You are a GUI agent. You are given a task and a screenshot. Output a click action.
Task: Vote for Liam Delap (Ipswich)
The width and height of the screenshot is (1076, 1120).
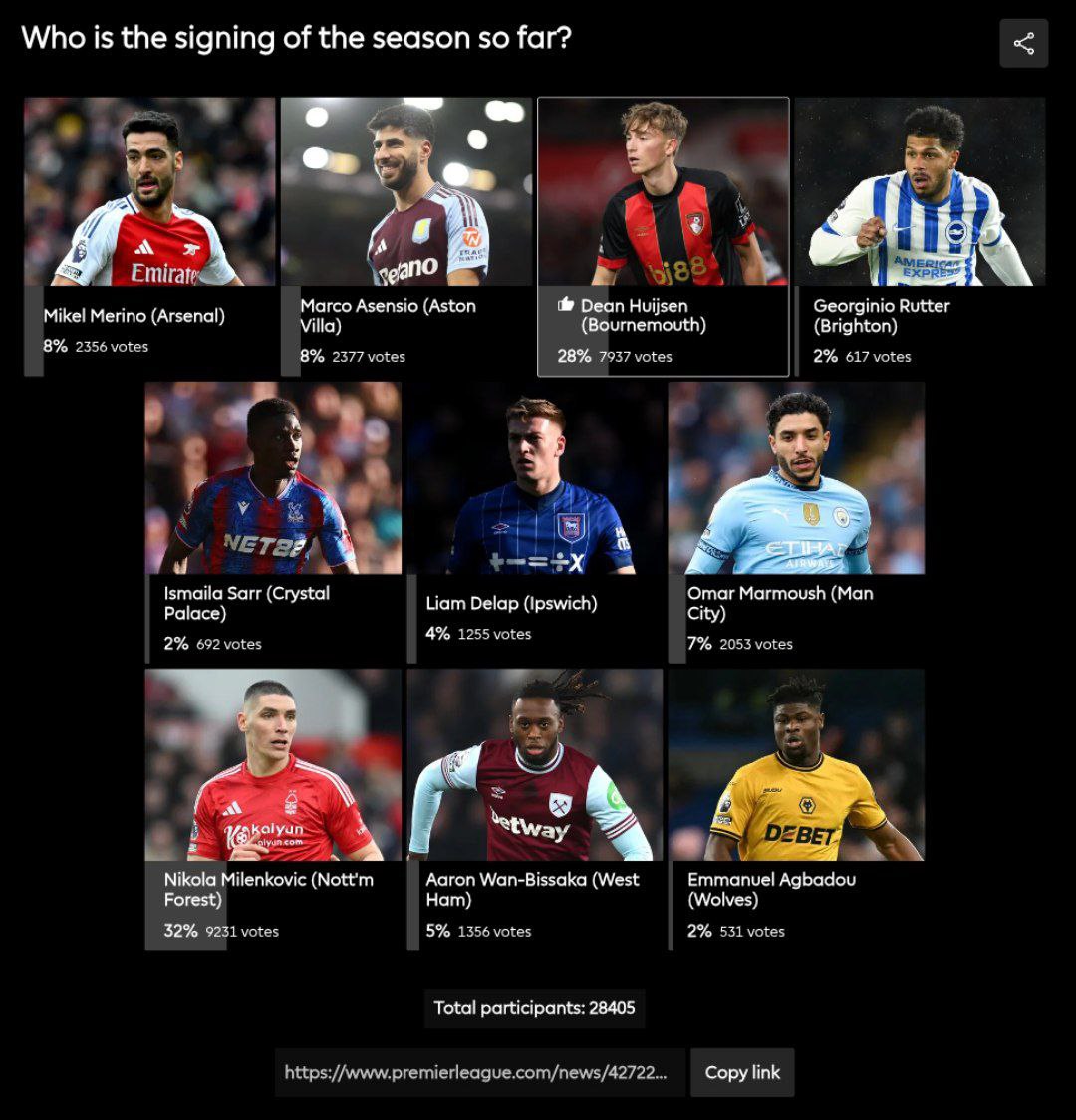534,521
